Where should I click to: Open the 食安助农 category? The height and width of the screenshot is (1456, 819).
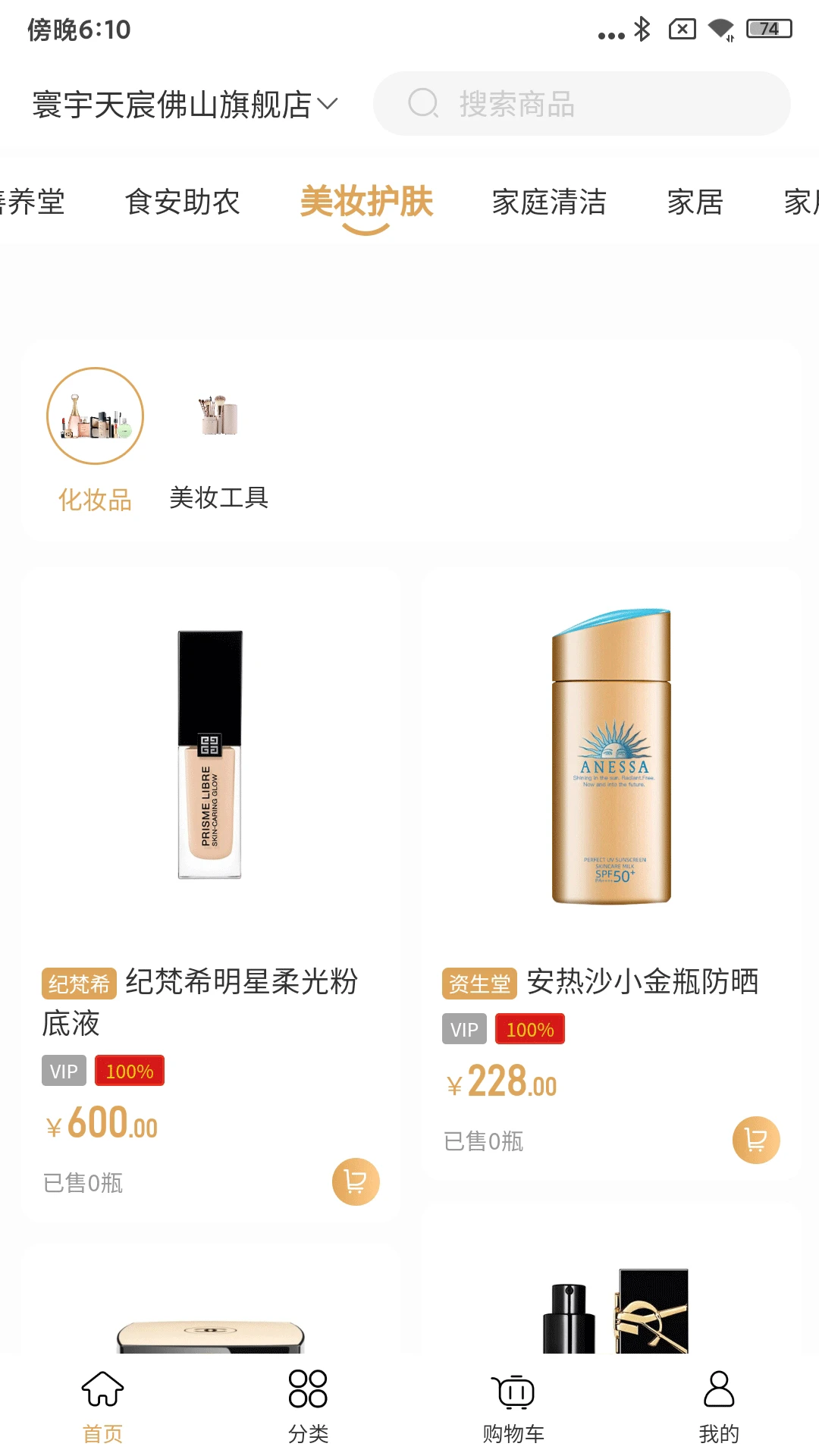(184, 201)
